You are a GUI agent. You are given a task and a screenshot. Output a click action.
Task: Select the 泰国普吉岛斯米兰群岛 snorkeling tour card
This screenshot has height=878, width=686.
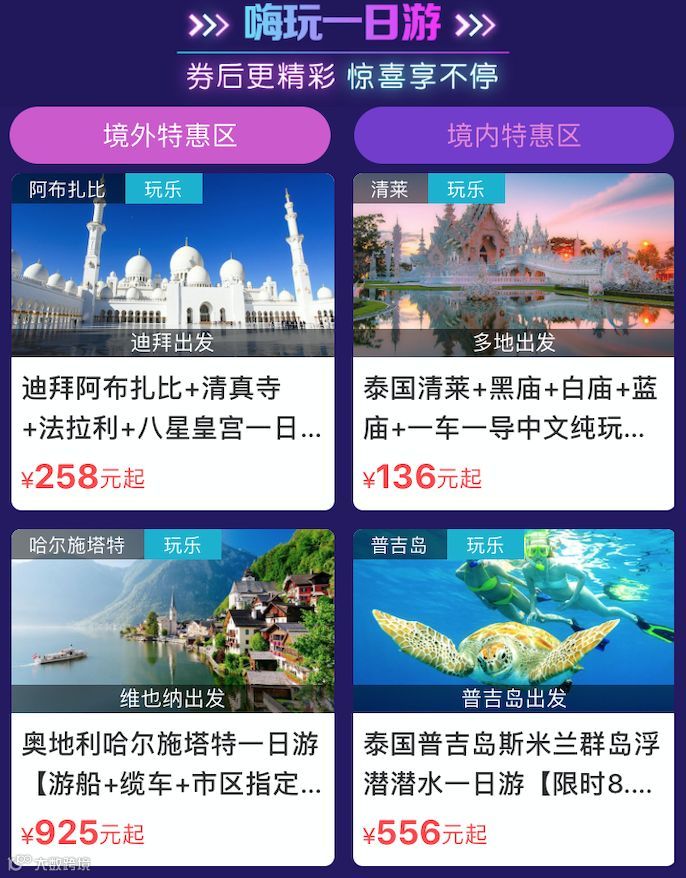tap(514, 697)
